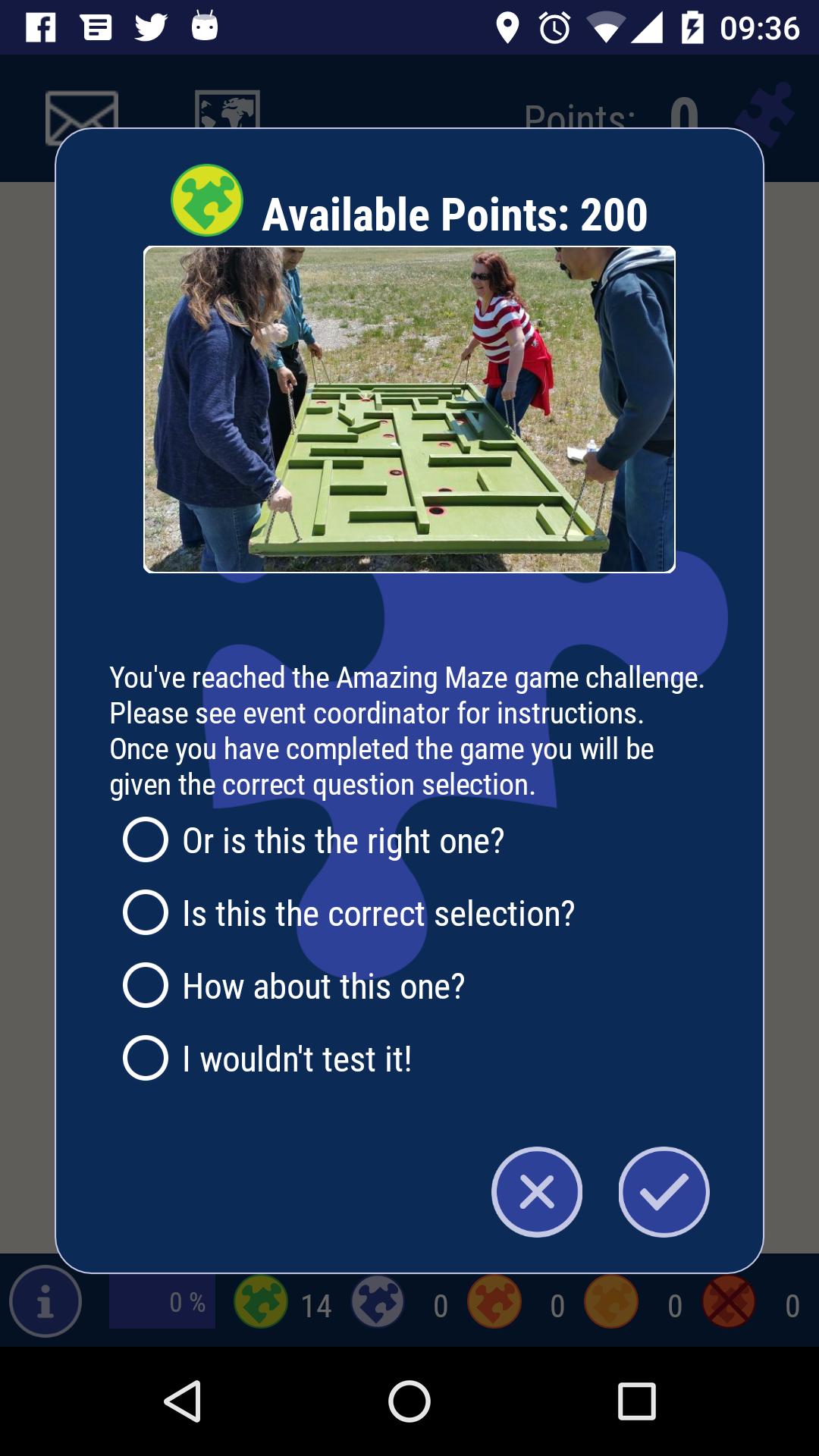Pick the "How about this one?" option
The width and height of the screenshot is (819, 1456).
pos(146,985)
